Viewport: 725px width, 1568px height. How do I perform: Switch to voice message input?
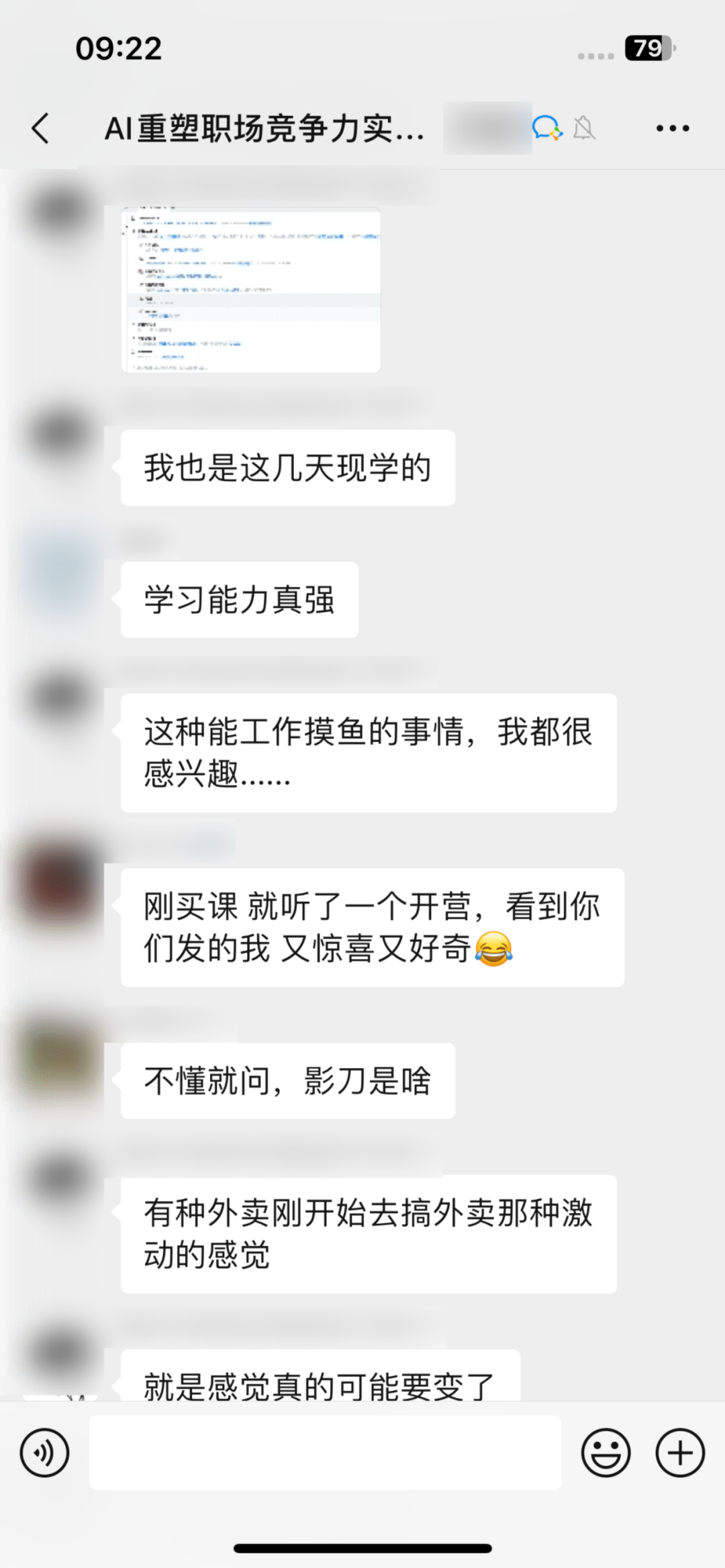(44, 1453)
